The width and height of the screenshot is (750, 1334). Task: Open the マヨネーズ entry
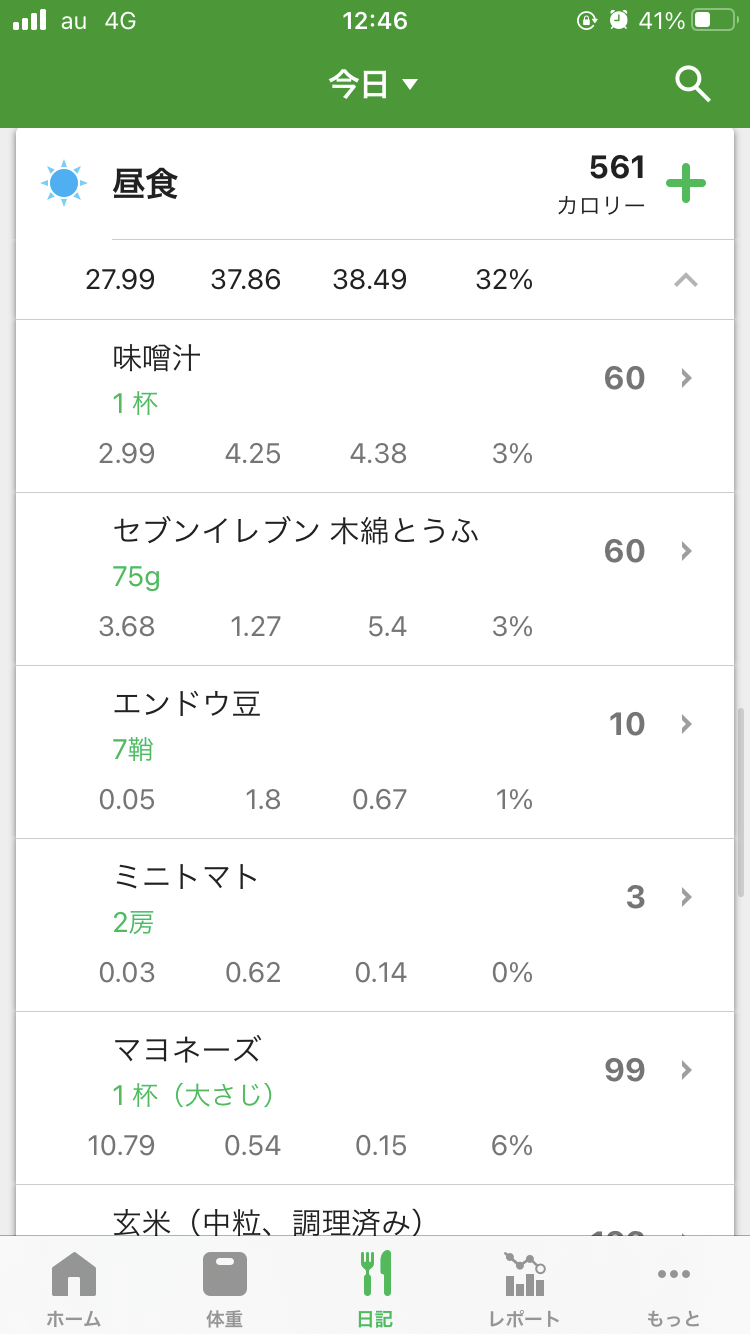375,1098
